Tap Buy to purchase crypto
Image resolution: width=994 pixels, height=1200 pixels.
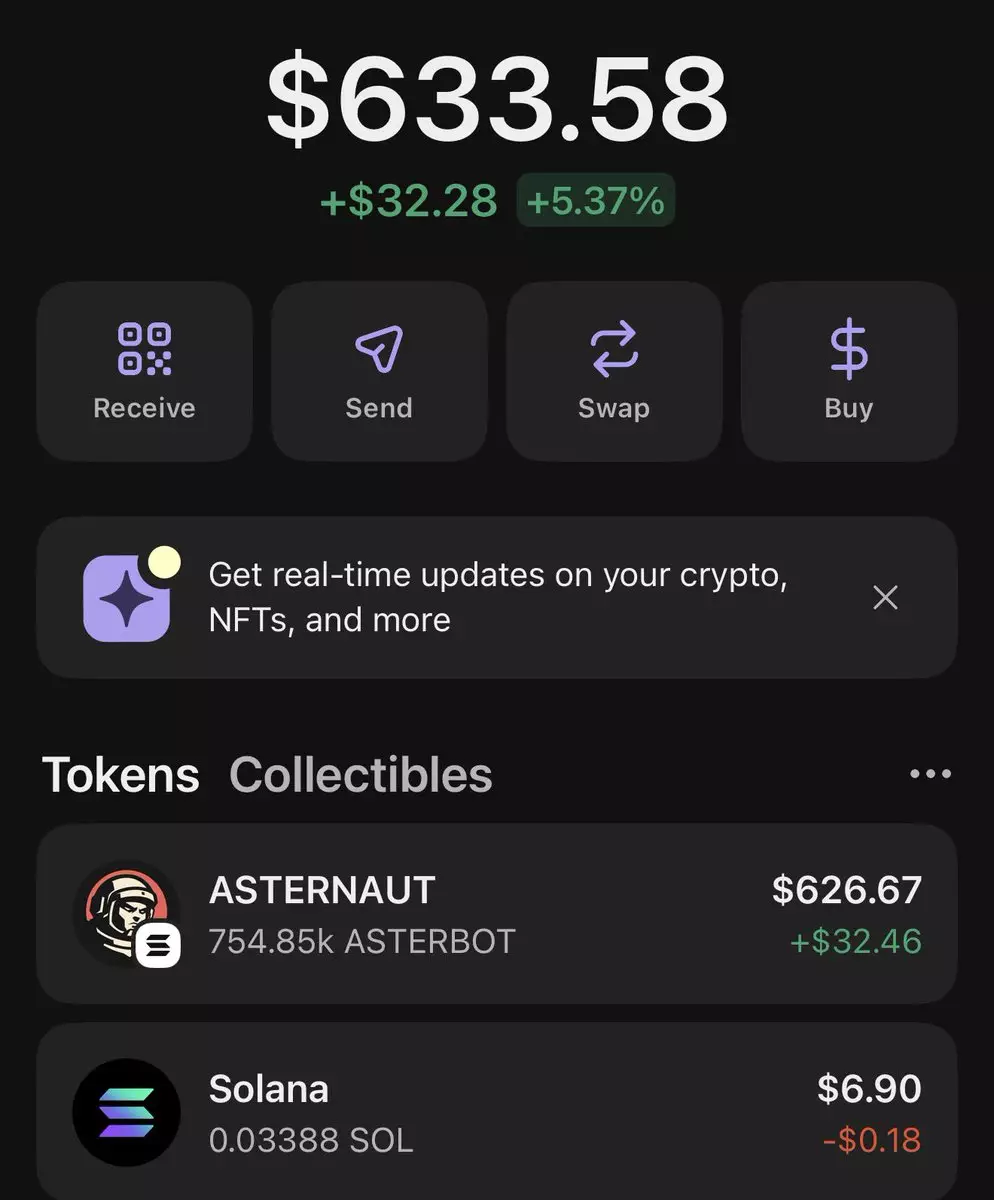point(849,370)
